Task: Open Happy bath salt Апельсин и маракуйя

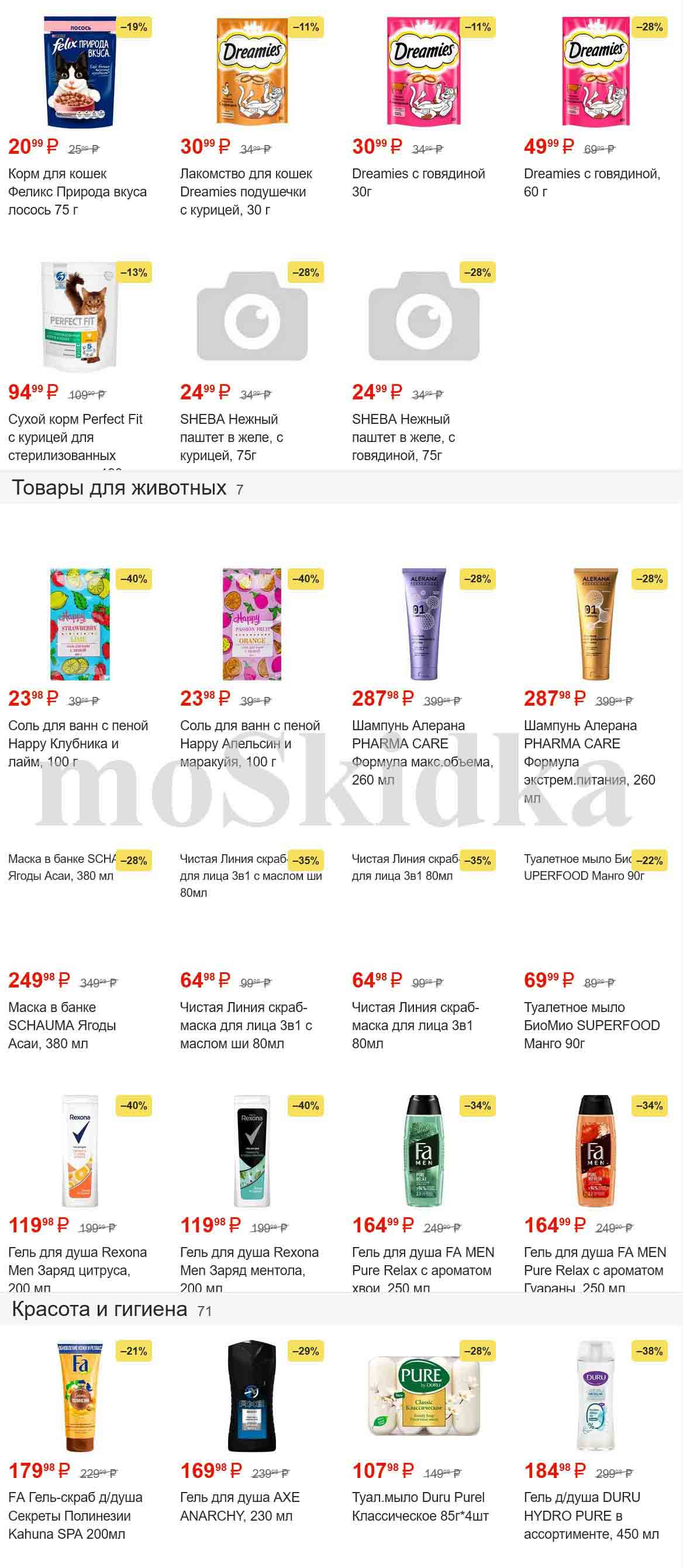Action: point(252,624)
